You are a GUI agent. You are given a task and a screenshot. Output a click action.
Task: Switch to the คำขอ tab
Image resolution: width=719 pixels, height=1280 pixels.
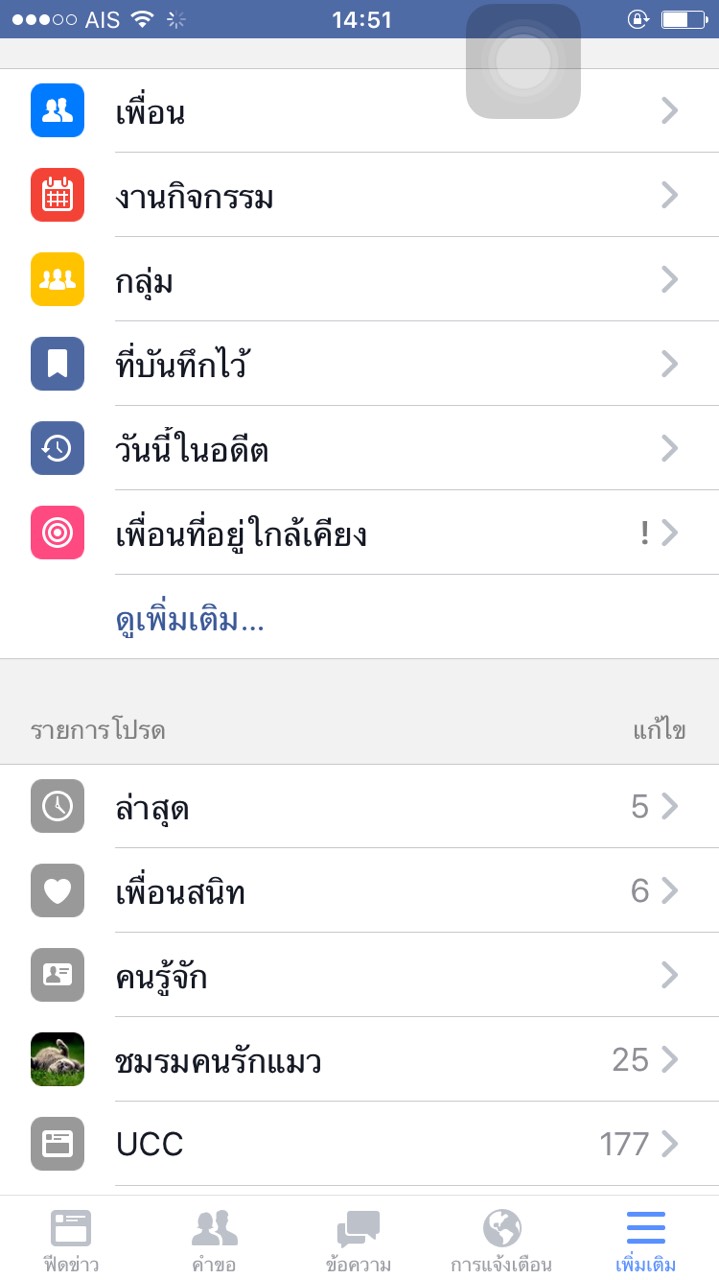215,1240
